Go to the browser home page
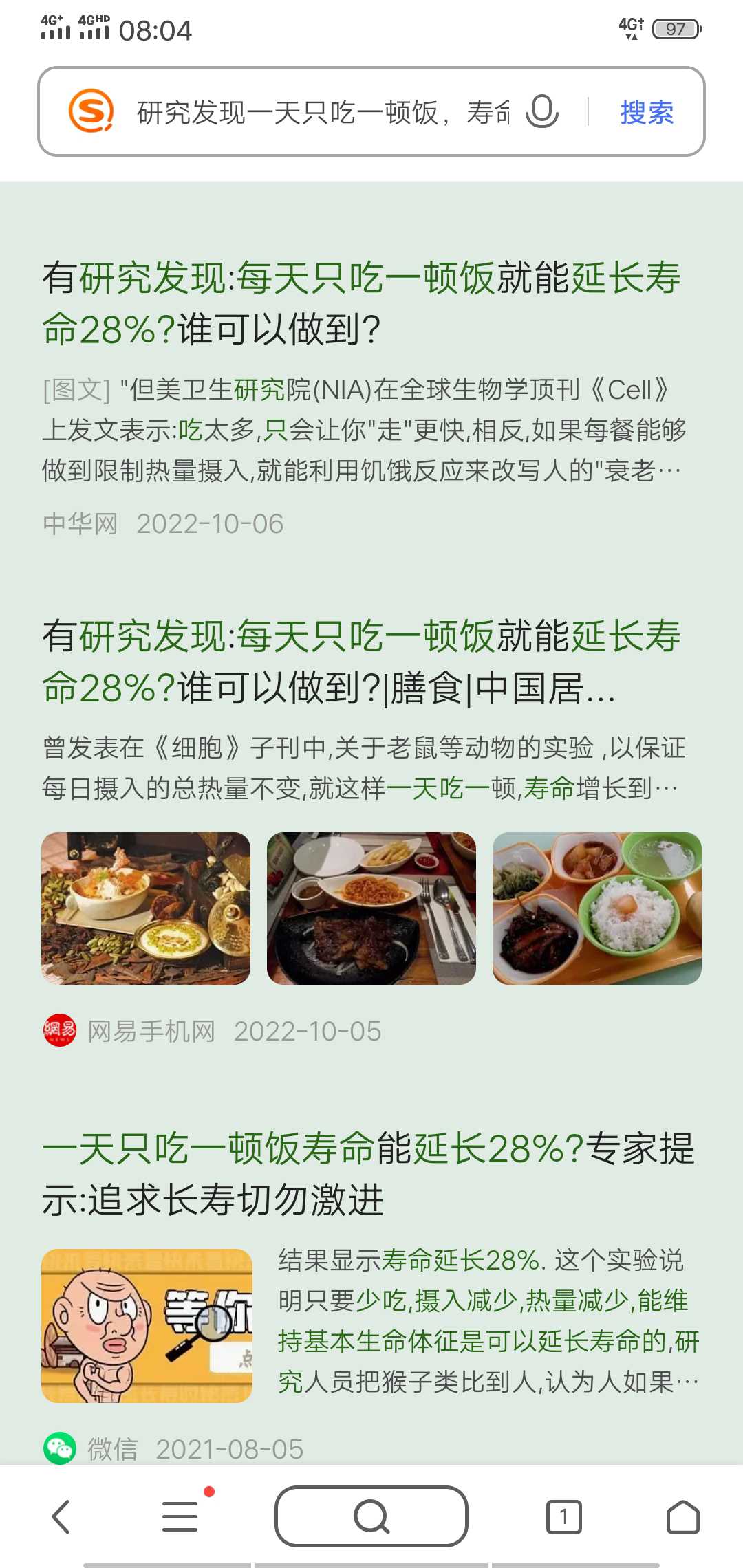The height and width of the screenshot is (1568, 743). 683,1516
